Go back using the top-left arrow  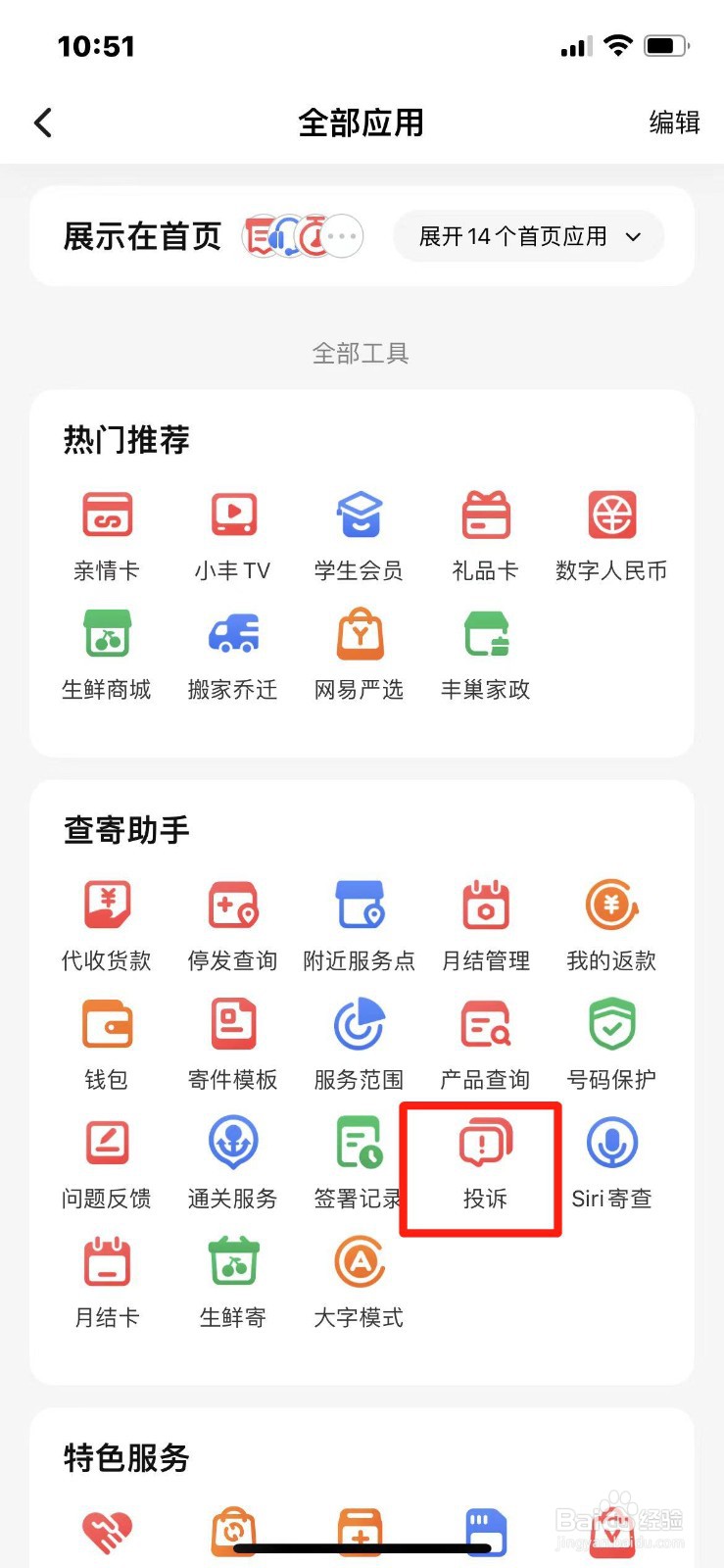point(43,122)
